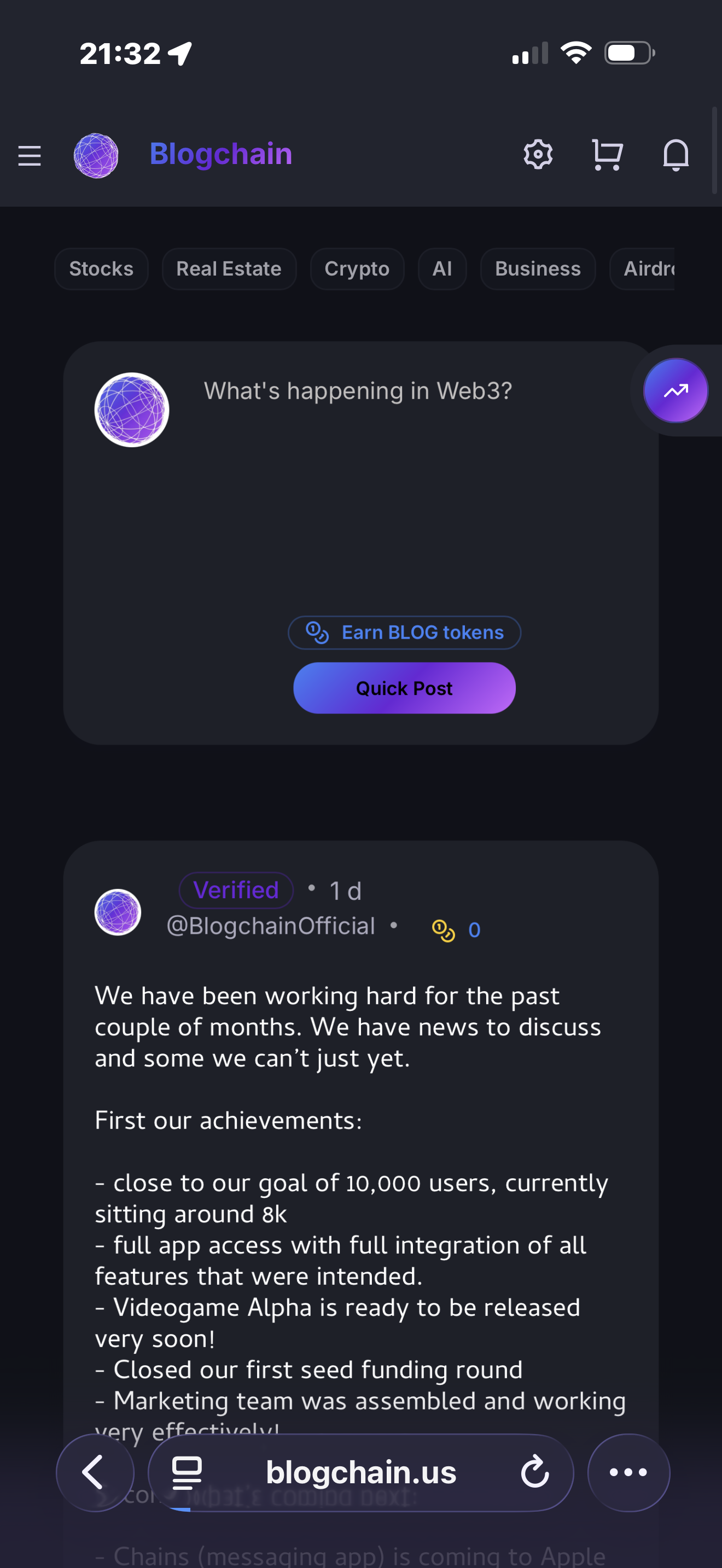This screenshot has width=722, height=1568.
Task: Select the Real Estate category
Action: (228, 268)
